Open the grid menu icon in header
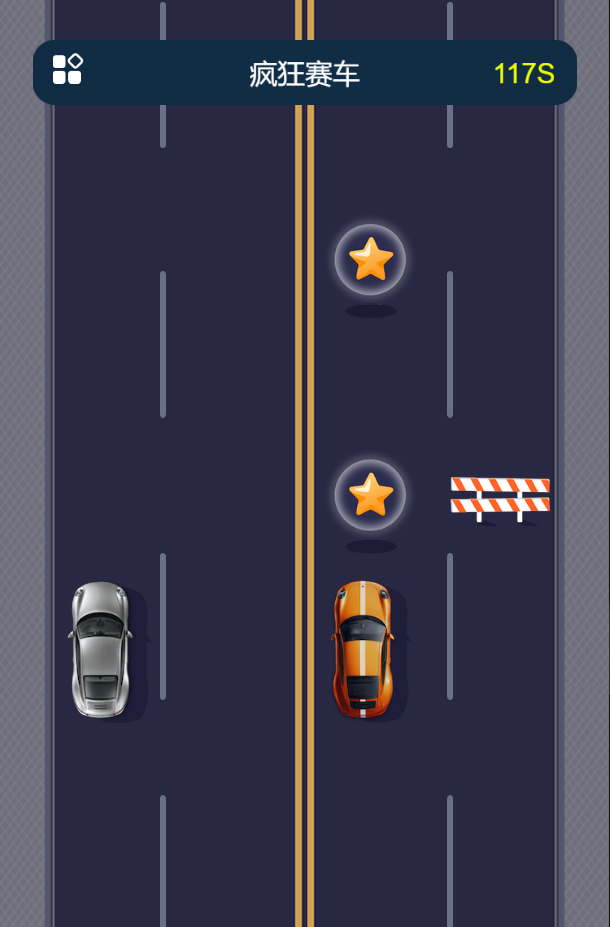610x927 pixels. [67, 69]
